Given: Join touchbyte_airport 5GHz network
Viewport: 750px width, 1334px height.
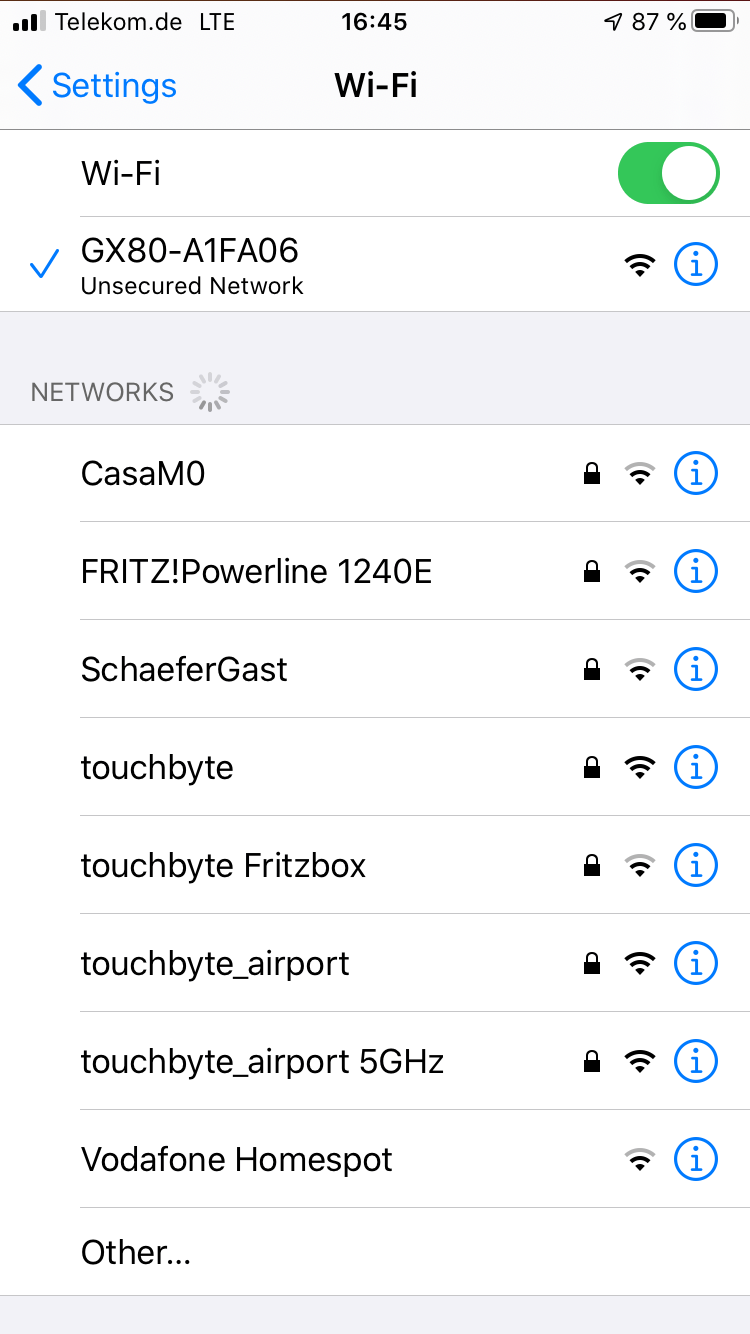Looking at the screenshot, I should pos(262,1061).
